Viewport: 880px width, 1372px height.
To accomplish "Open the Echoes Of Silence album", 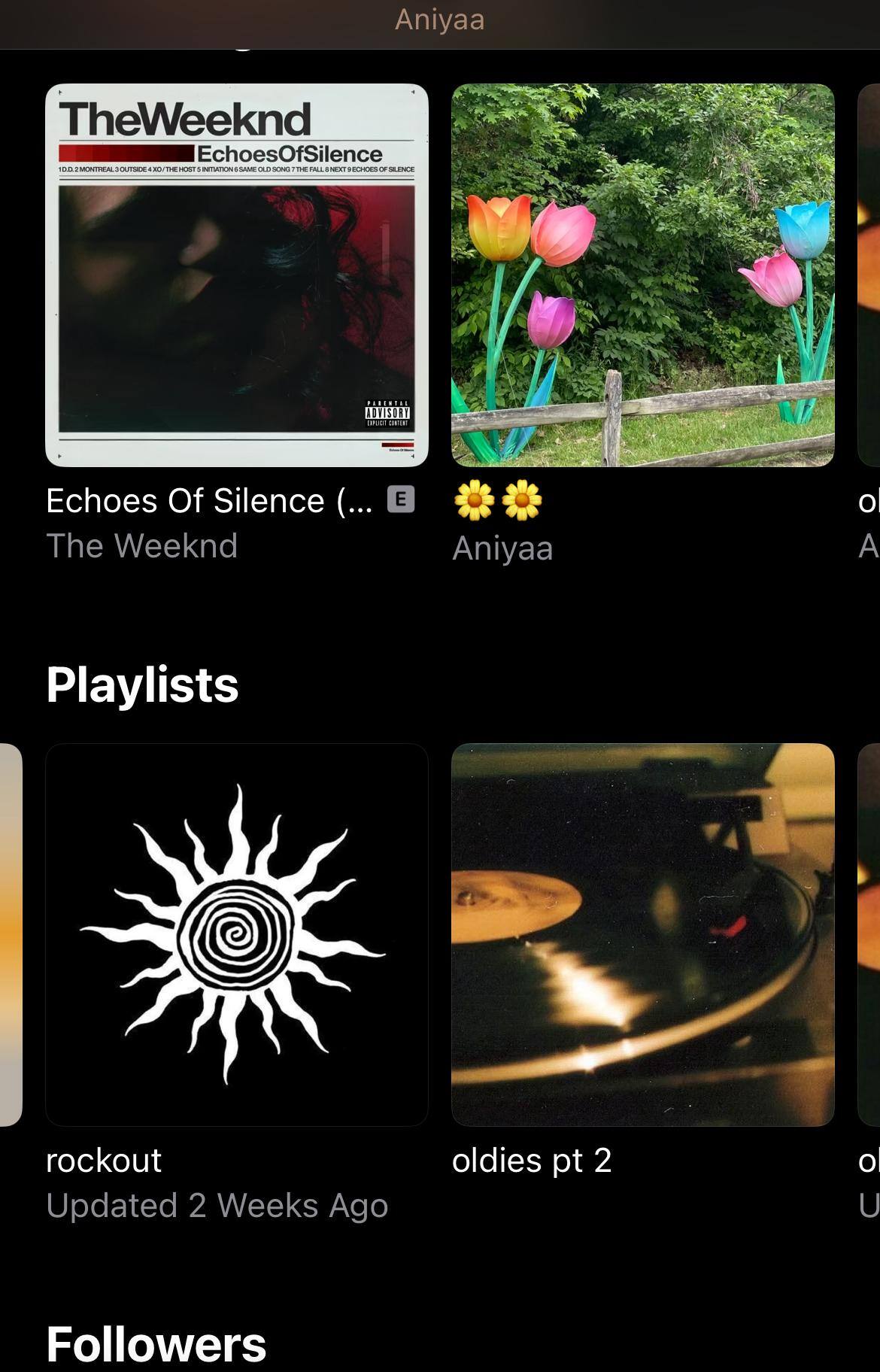I will tap(237, 275).
